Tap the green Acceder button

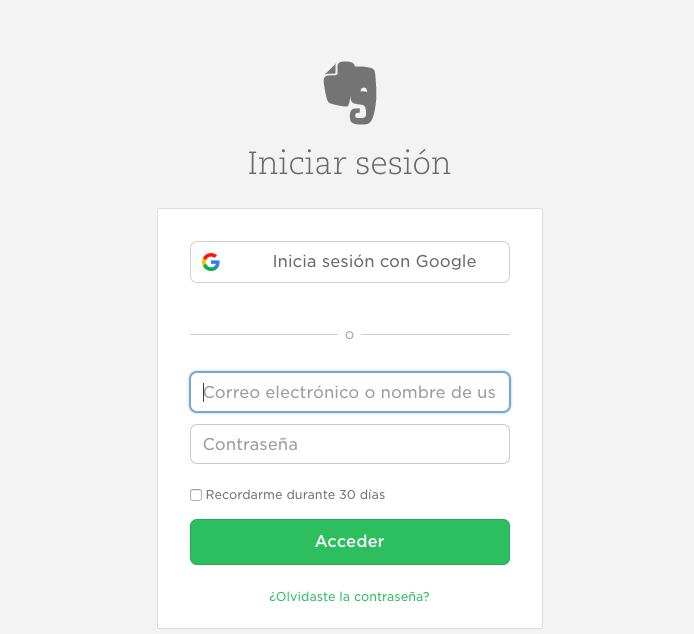(349, 541)
